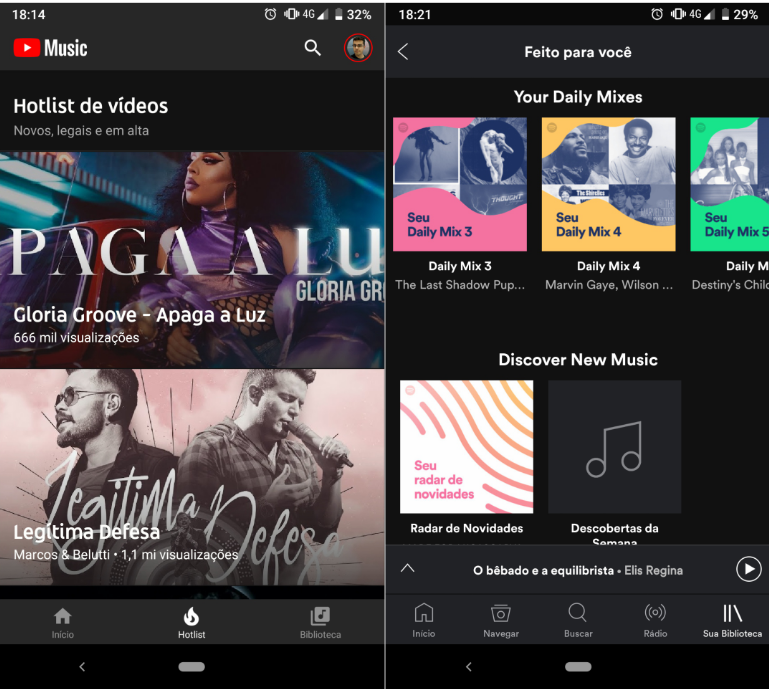
Task: Open the Navegar tab
Action: click(501, 620)
